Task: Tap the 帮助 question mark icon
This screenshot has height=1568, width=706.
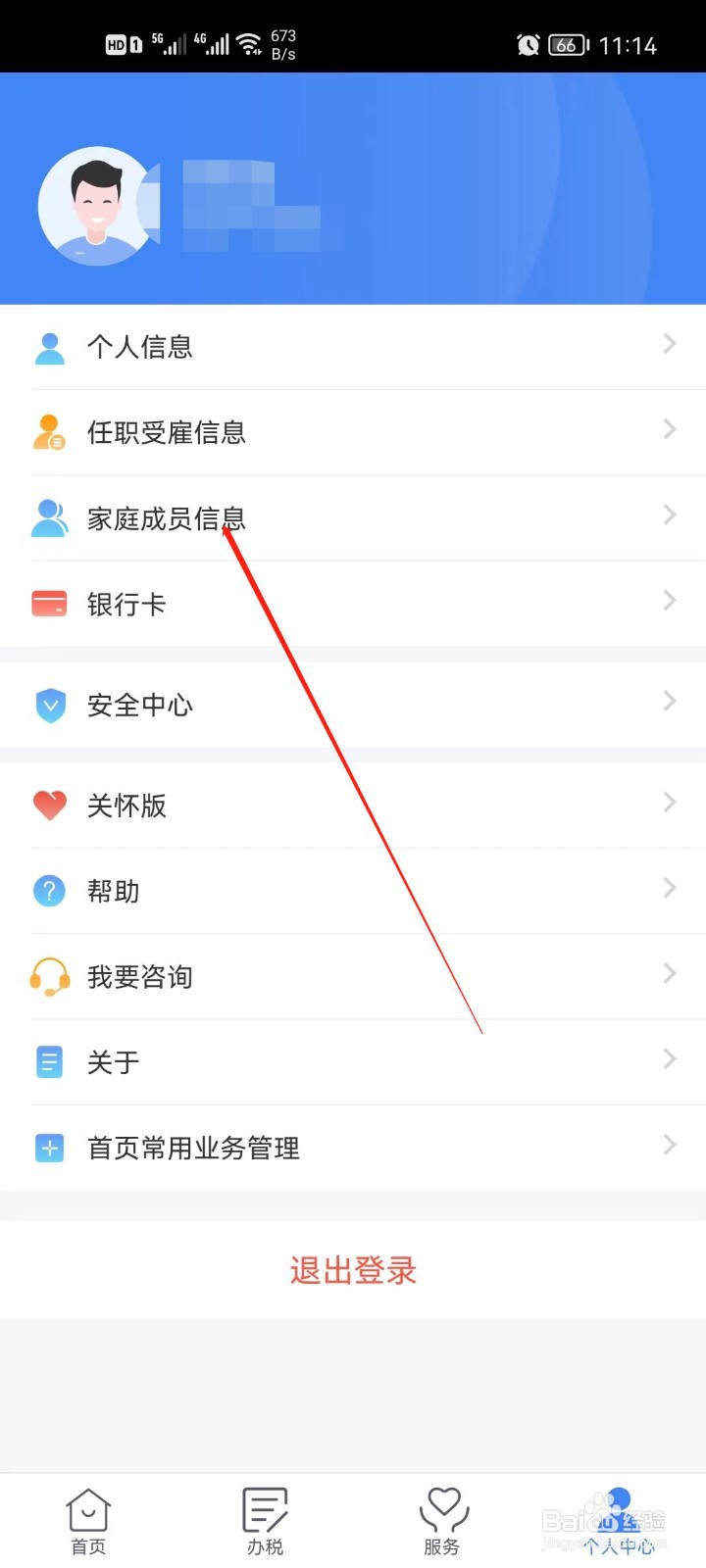Action: [50, 891]
